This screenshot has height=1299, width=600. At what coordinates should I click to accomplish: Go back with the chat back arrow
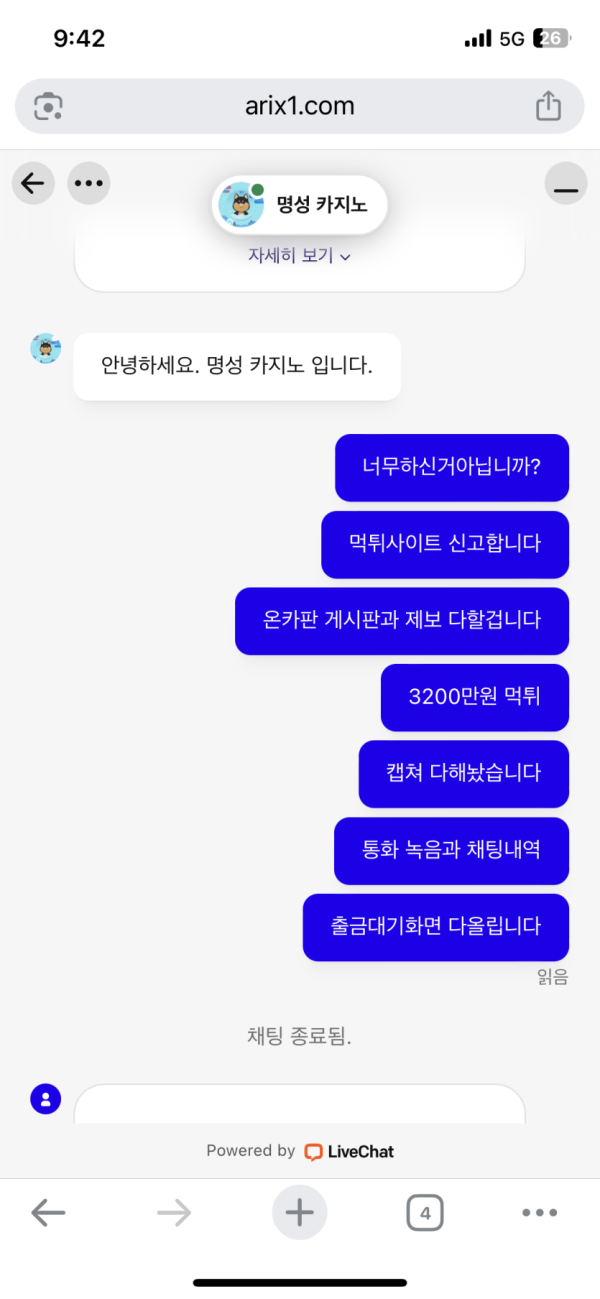click(x=33, y=183)
